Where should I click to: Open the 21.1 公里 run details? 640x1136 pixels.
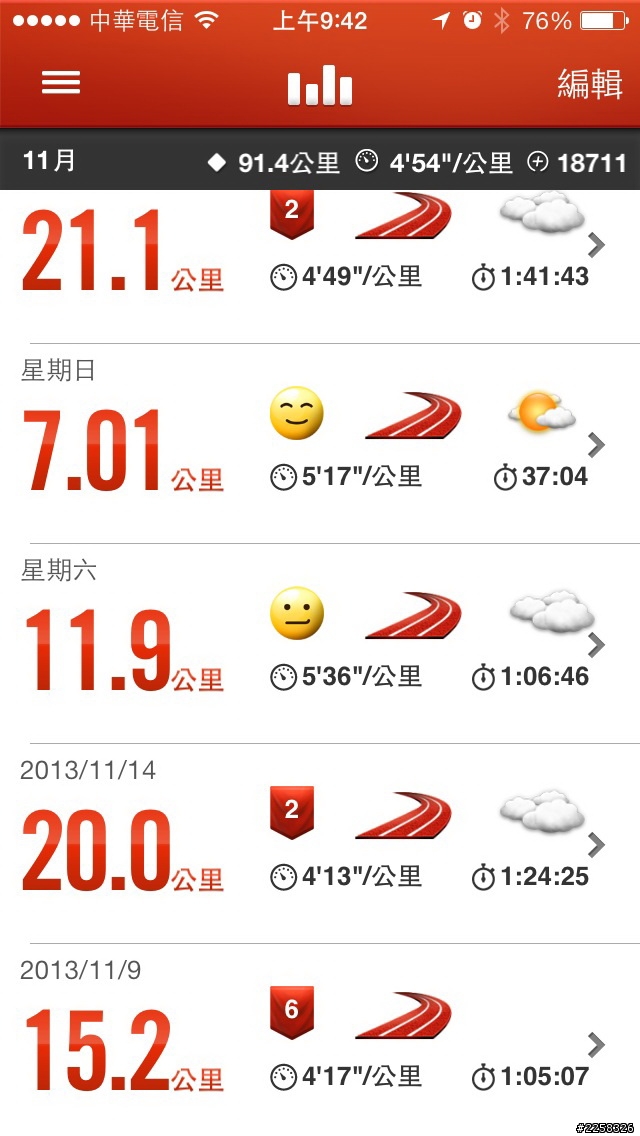pyautogui.click(x=320, y=267)
